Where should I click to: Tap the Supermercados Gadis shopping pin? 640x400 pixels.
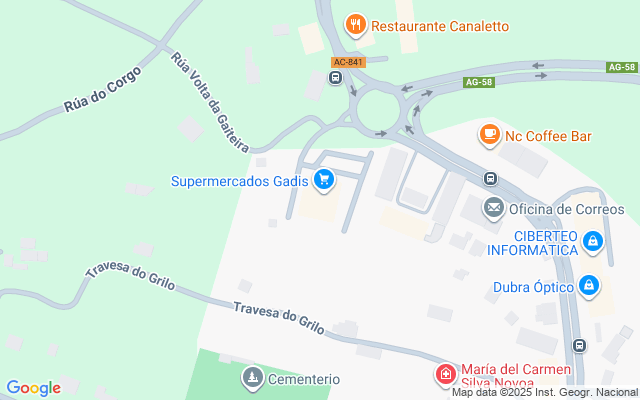click(323, 180)
